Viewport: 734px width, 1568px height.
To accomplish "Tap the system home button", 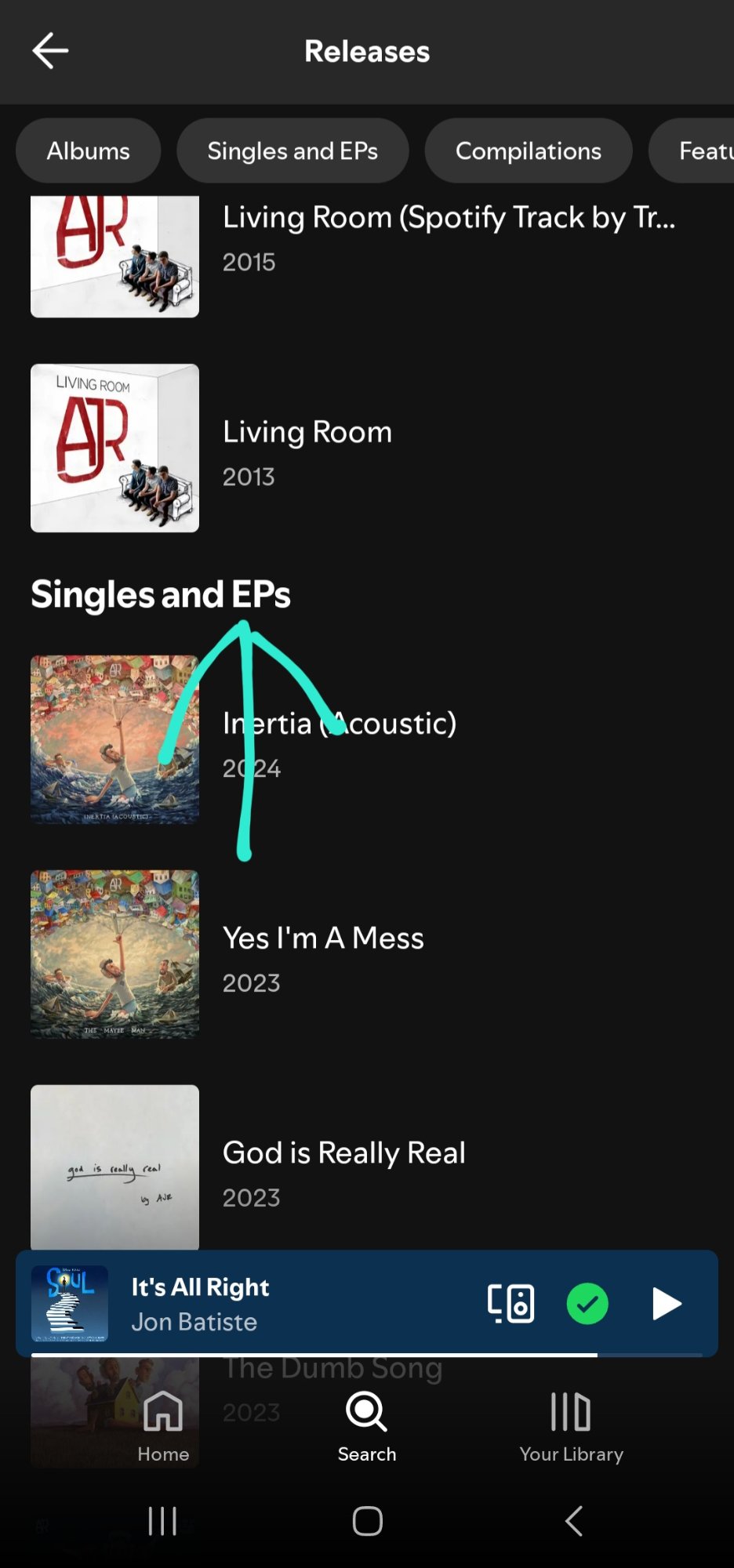I will (367, 1521).
